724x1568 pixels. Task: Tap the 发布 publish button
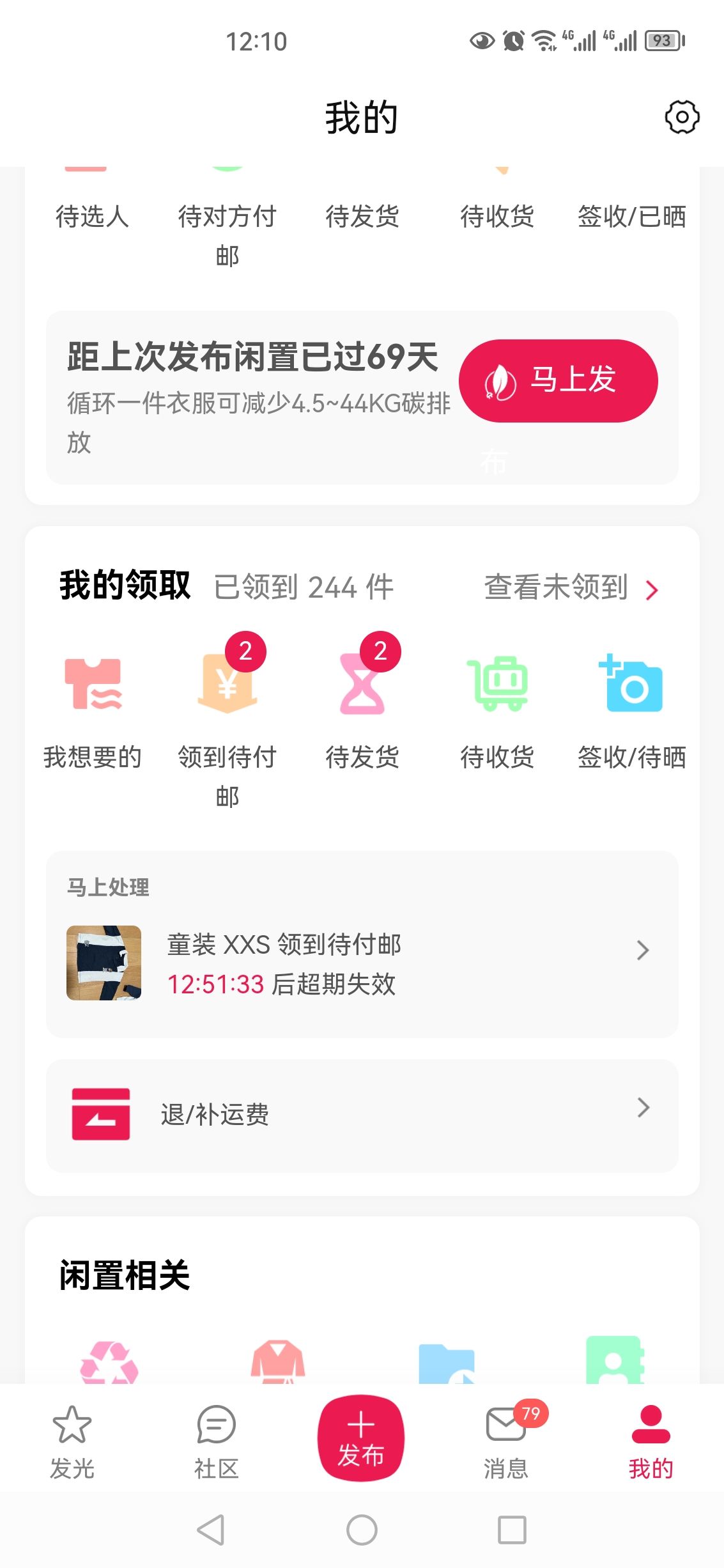[361, 1438]
